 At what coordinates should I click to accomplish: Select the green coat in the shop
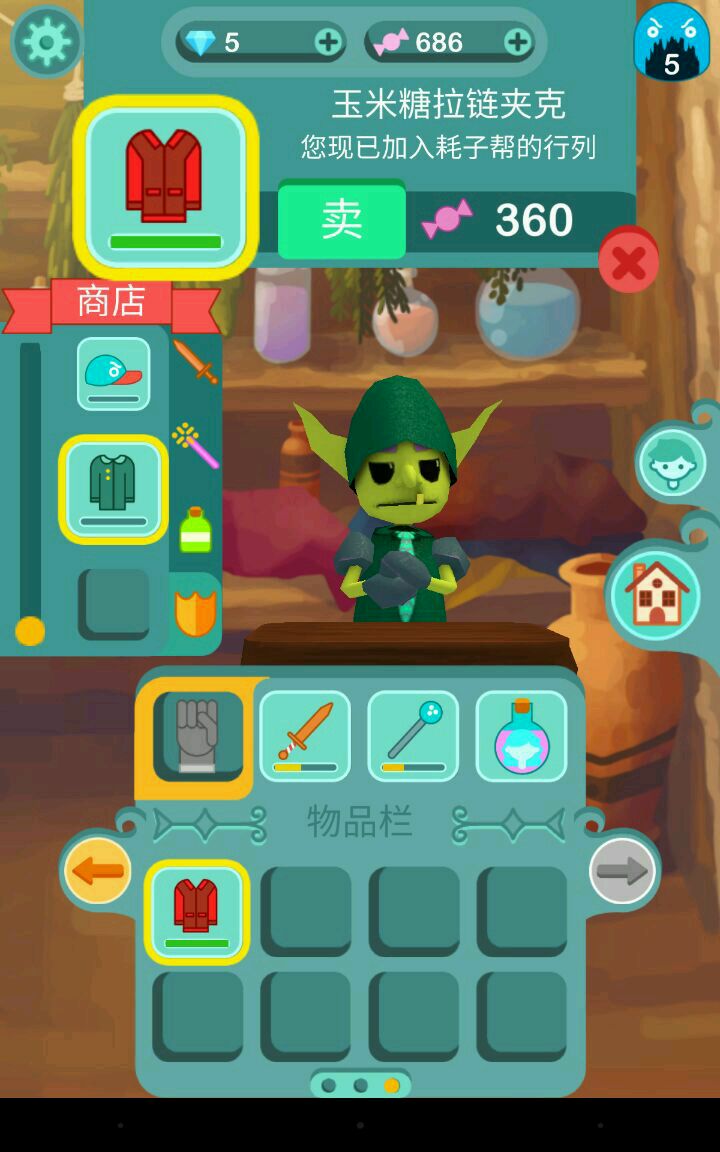[113, 489]
